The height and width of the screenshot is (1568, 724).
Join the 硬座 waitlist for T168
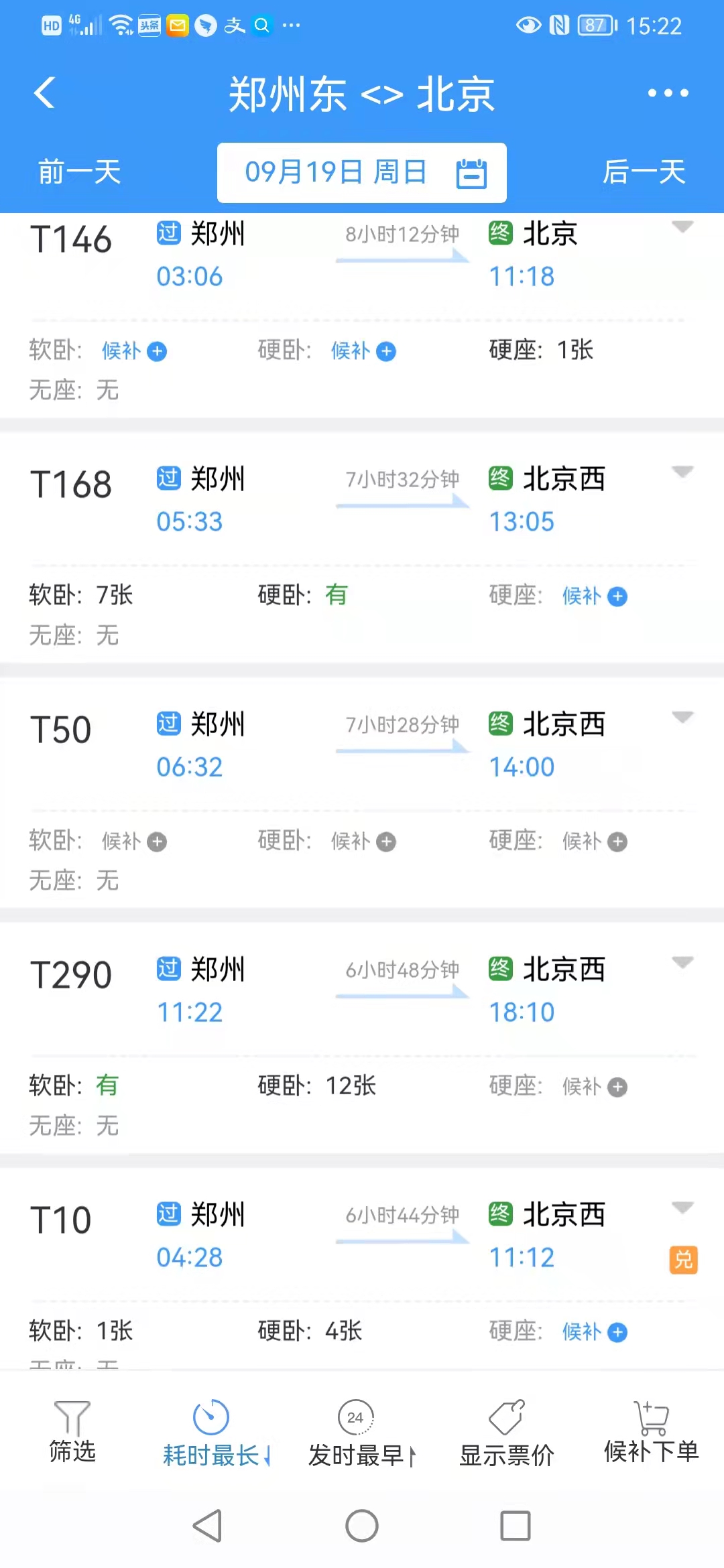(x=595, y=596)
